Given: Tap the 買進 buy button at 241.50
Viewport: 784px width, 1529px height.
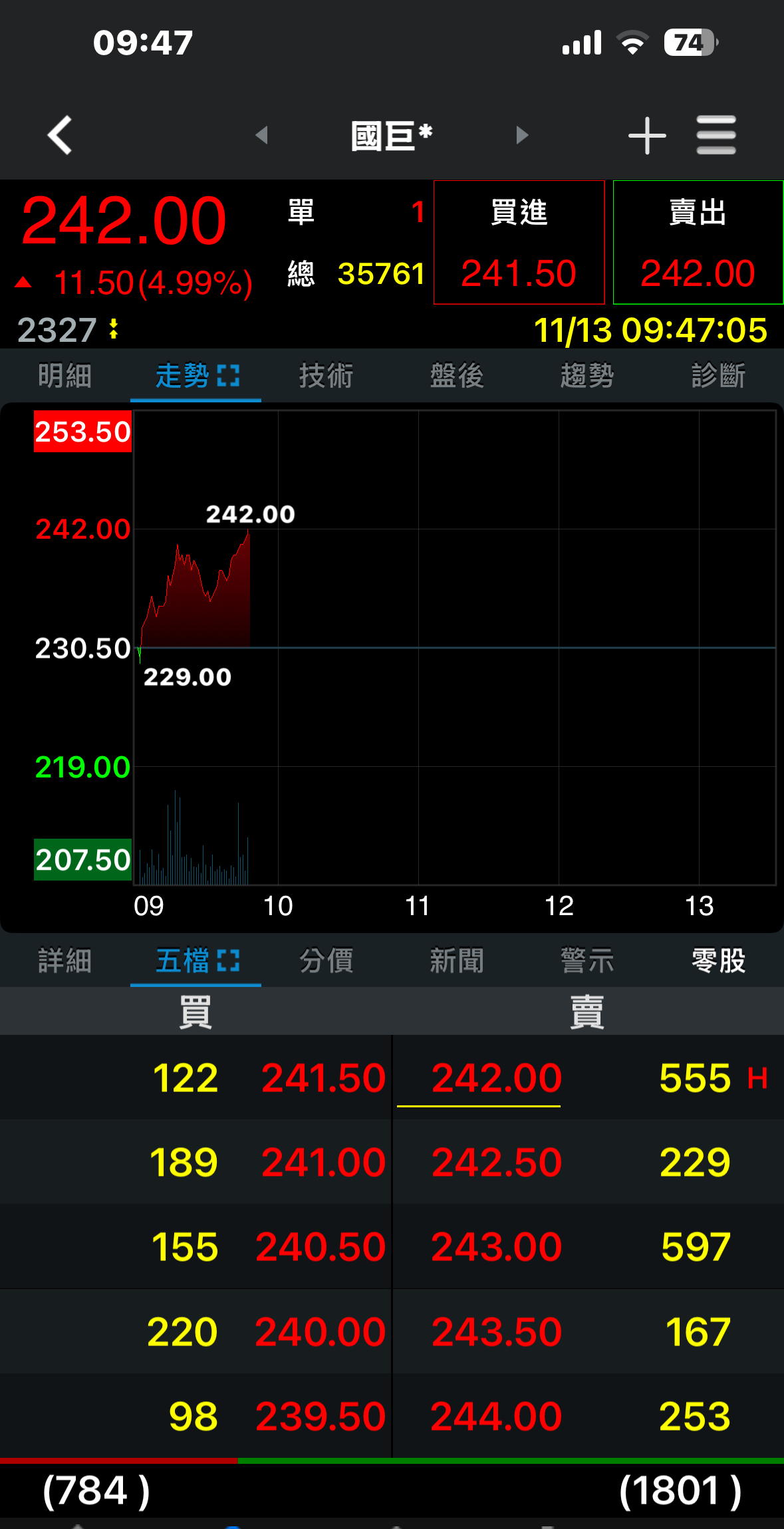Looking at the screenshot, I should coord(519,243).
